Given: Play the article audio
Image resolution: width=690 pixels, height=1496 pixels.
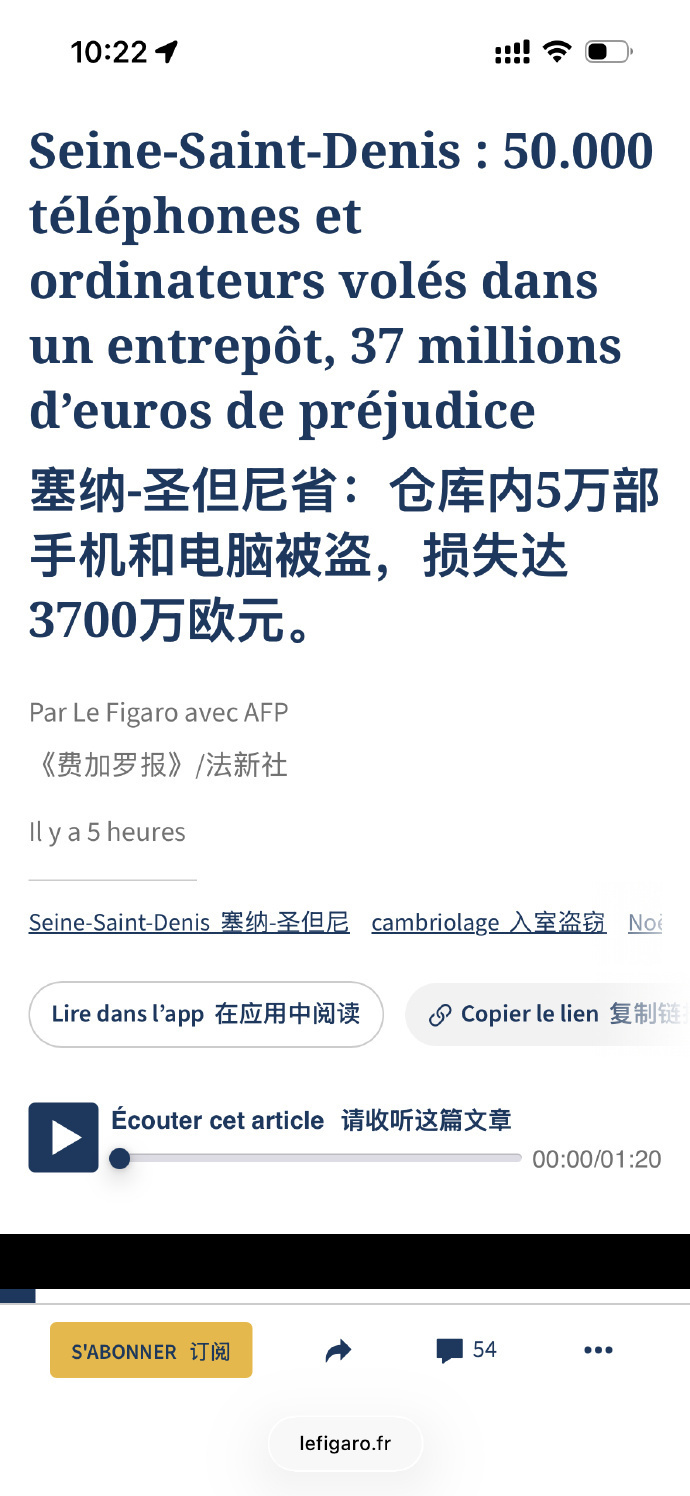Looking at the screenshot, I should pyautogui.click(x=63, y=1137).
